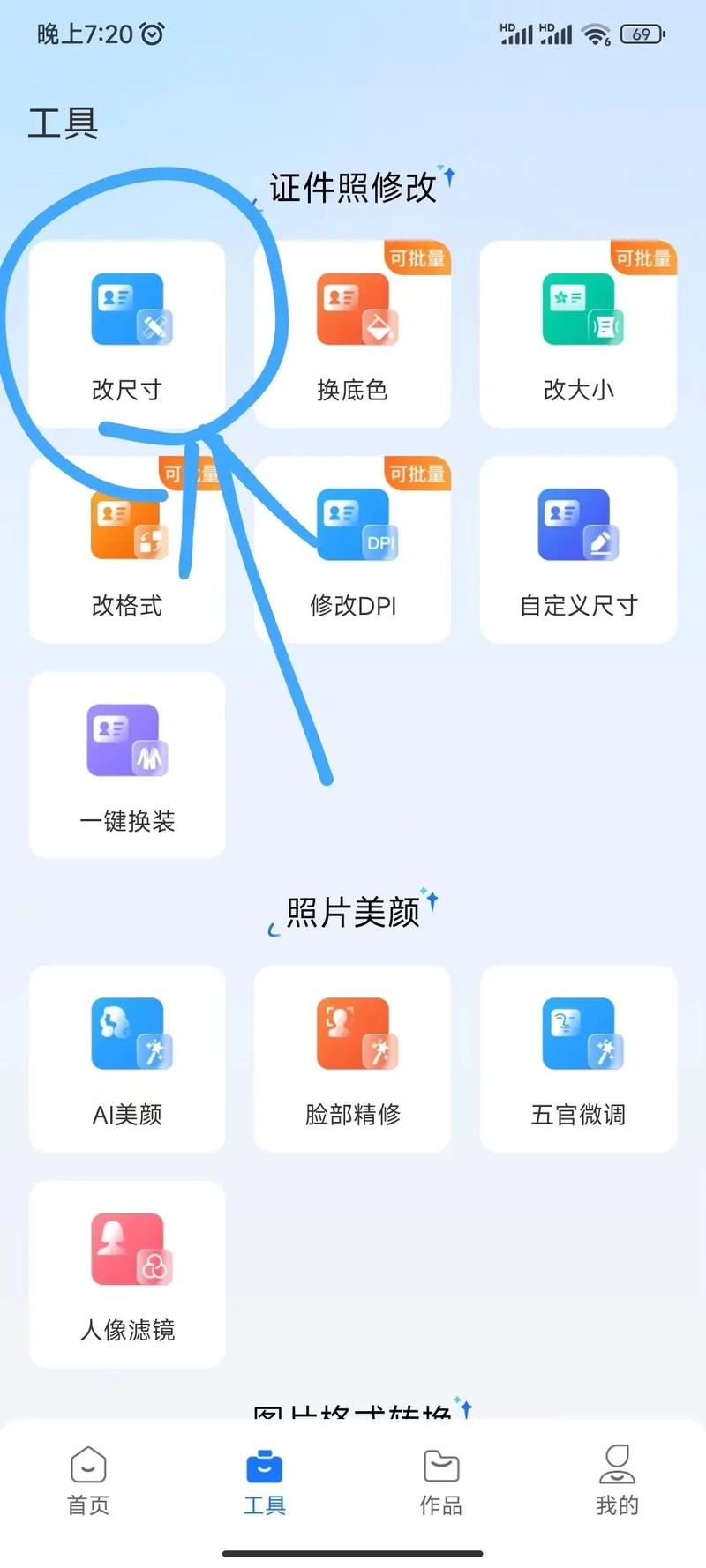Switch to the 首页 home tab
This screenshot has height=1568, width=706.
pyautogui.click(x=88, y=1480)
